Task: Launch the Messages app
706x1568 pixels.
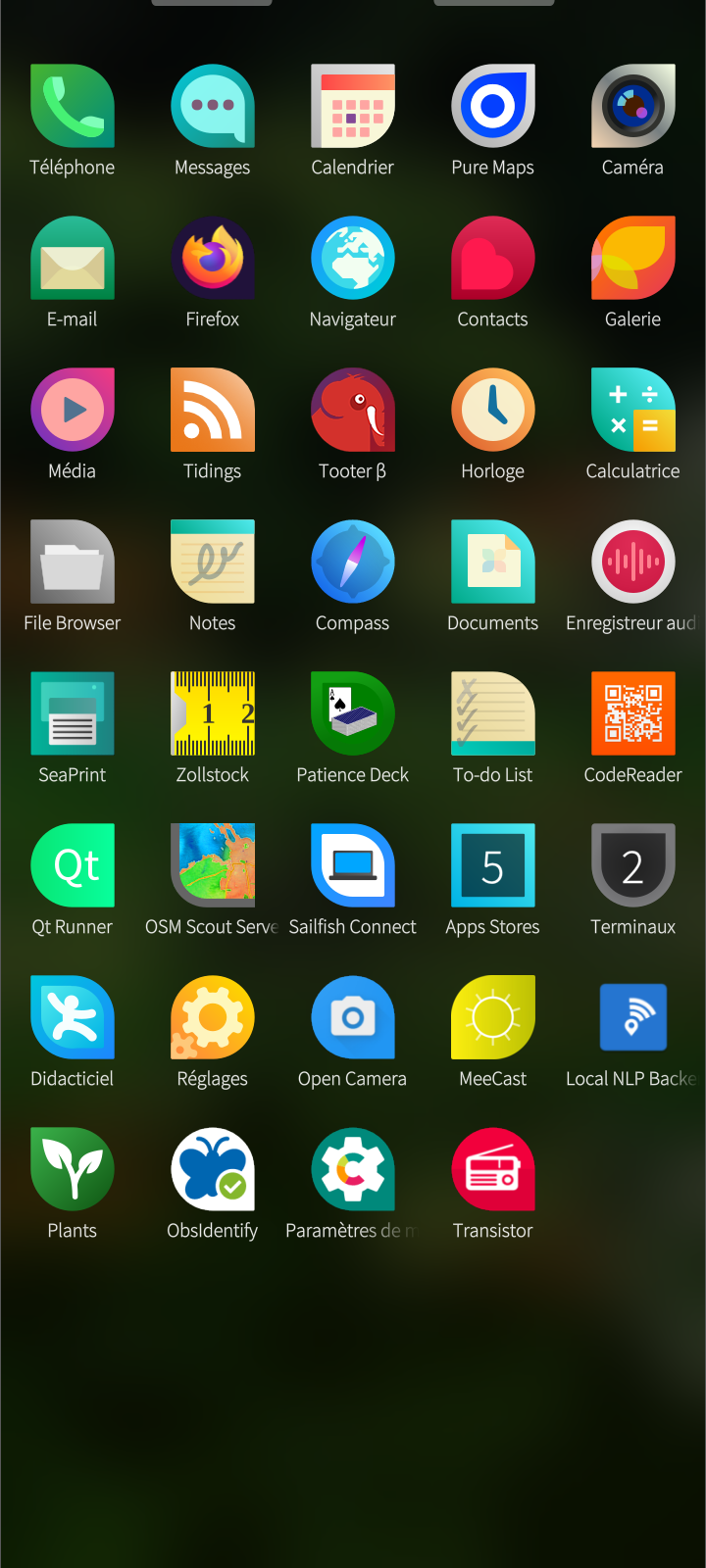Action: [213, 106]
